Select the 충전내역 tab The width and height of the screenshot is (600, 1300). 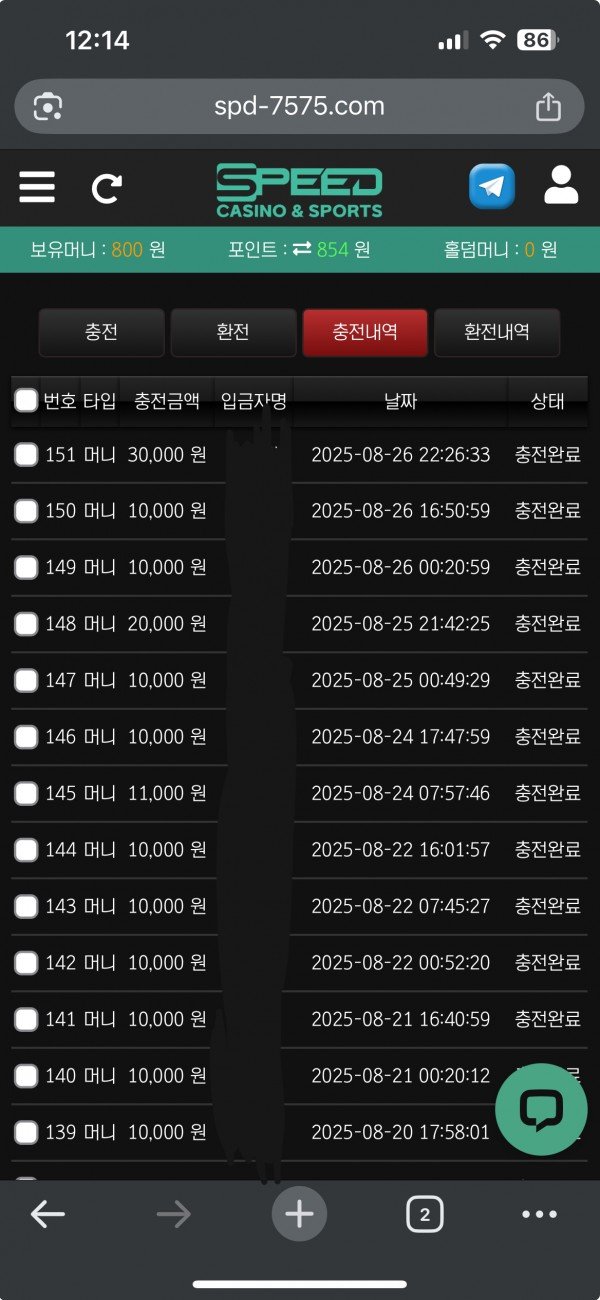click(364, 332)
